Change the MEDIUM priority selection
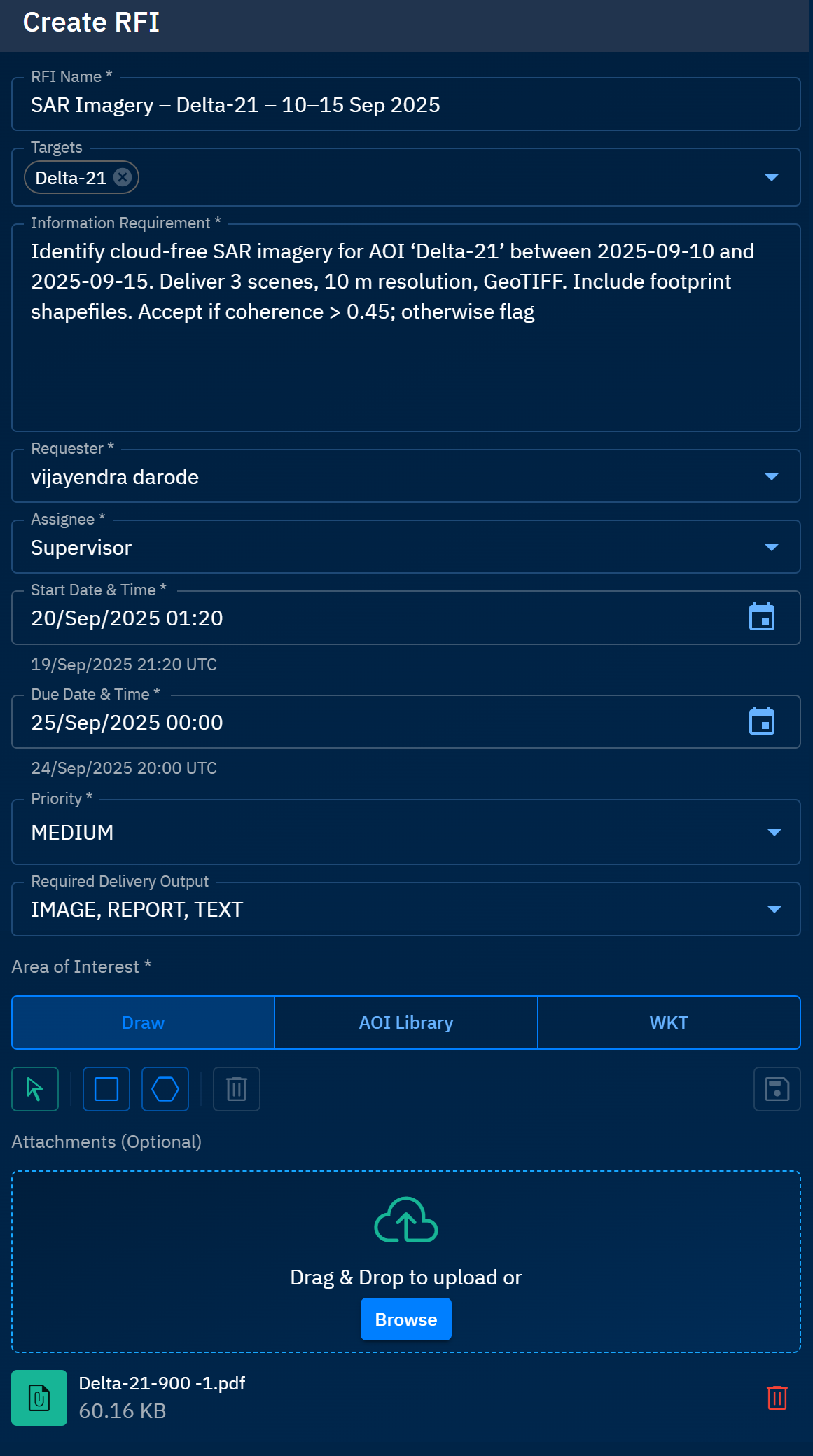Screen dimensions: 813x1456 pos(773,833)
